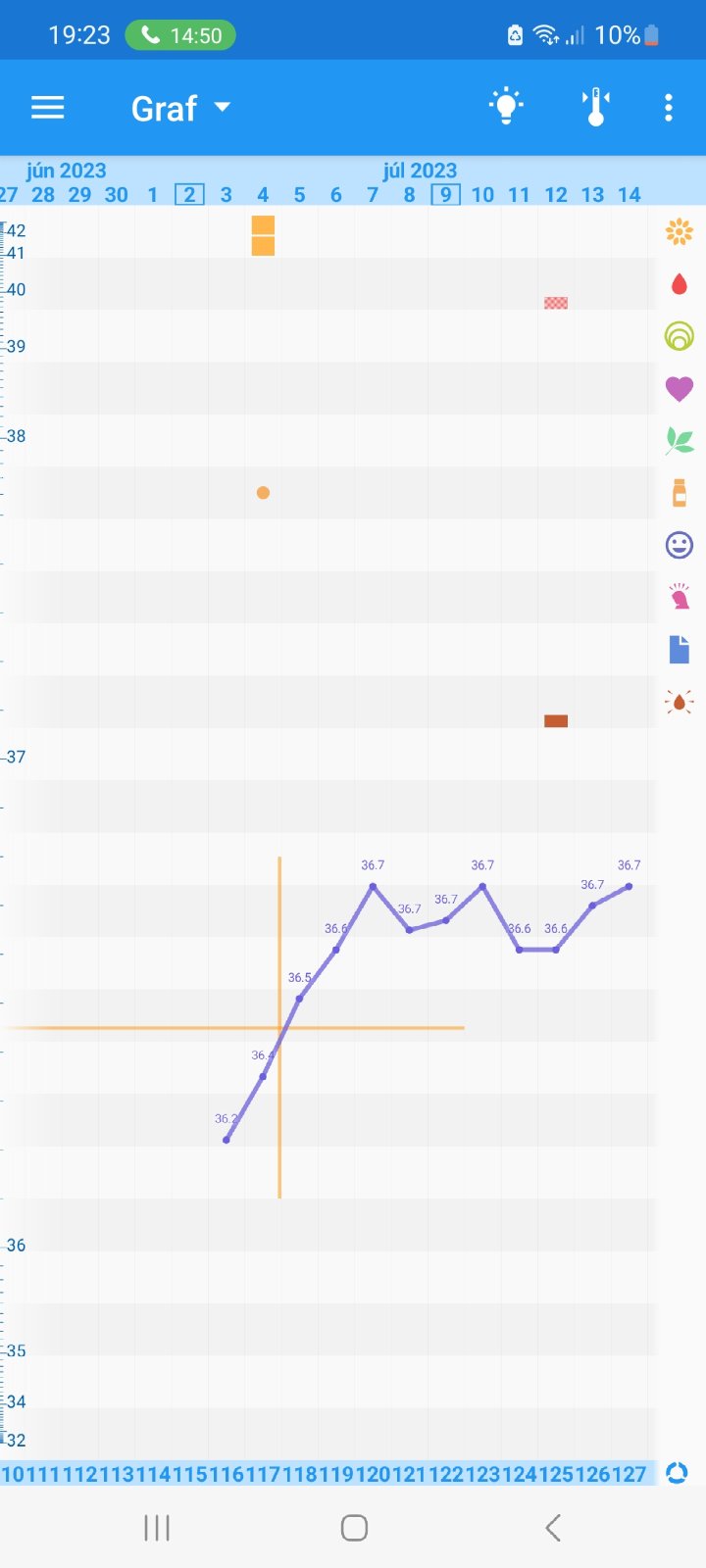The width and height of the screenshot is (706, 1568).
Task: Tap the lightbulb tips icon
Action: (x=506, y=106)
